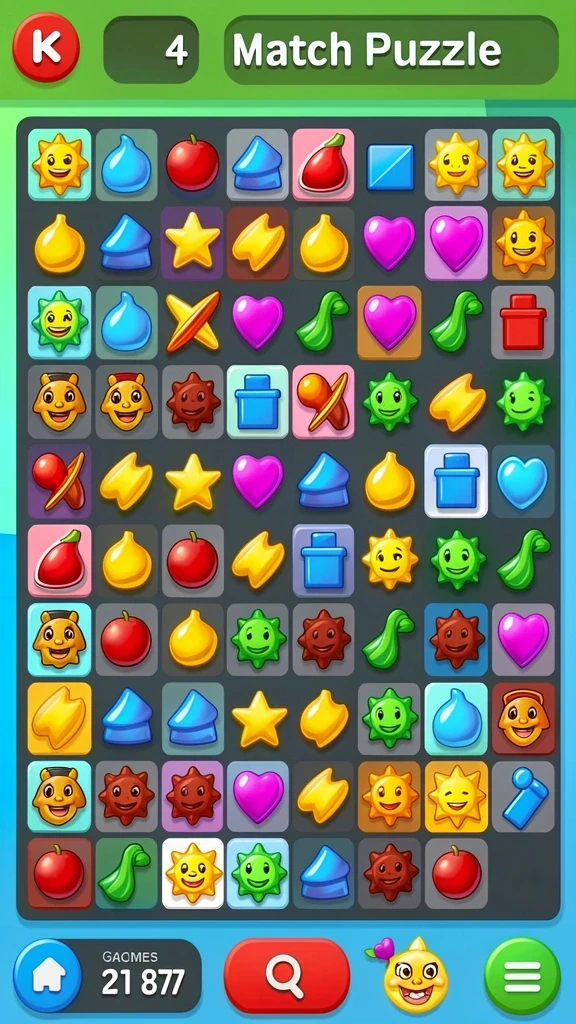This screenshot has height=1024, width=576.
Task: Tap the red K button
Action: [x=46, y=47]
